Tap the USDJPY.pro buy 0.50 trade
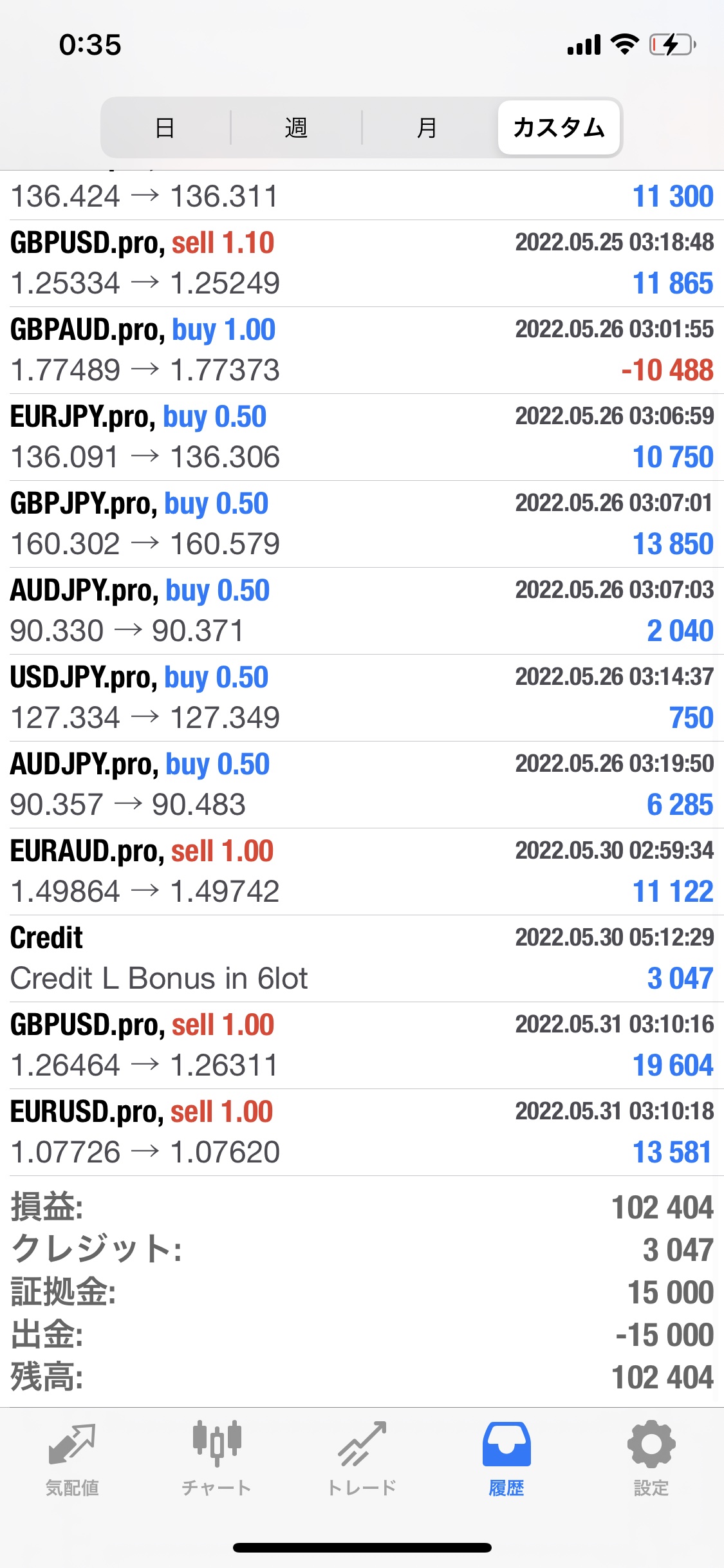The image size is (724, 1568). 362,698
